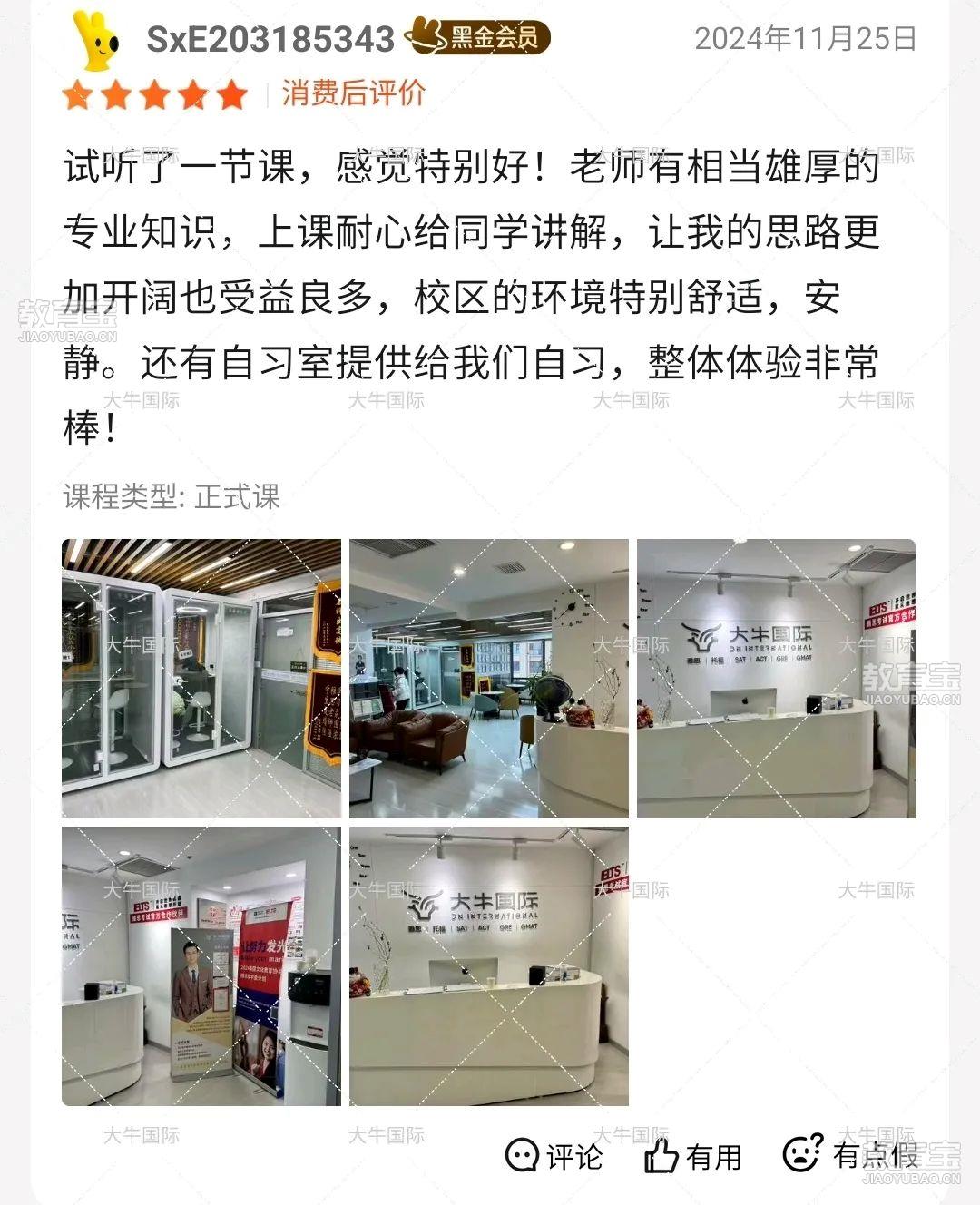Screen dimensions: 980x1205
Task: Open the third photo of the reception desk
Action: [776, 679]
